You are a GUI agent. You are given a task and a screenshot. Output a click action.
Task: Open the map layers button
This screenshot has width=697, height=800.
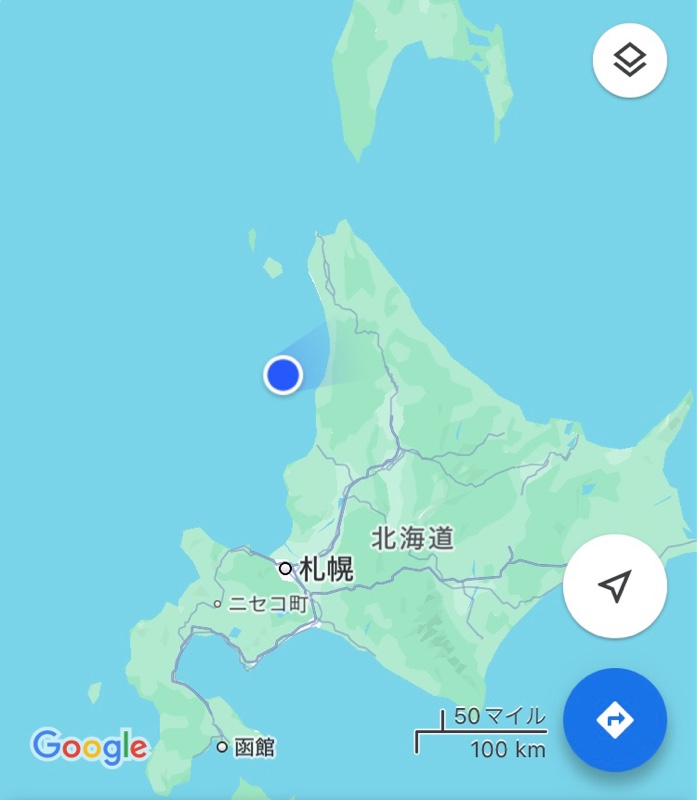pyautogui.click(x=630, y=60)
